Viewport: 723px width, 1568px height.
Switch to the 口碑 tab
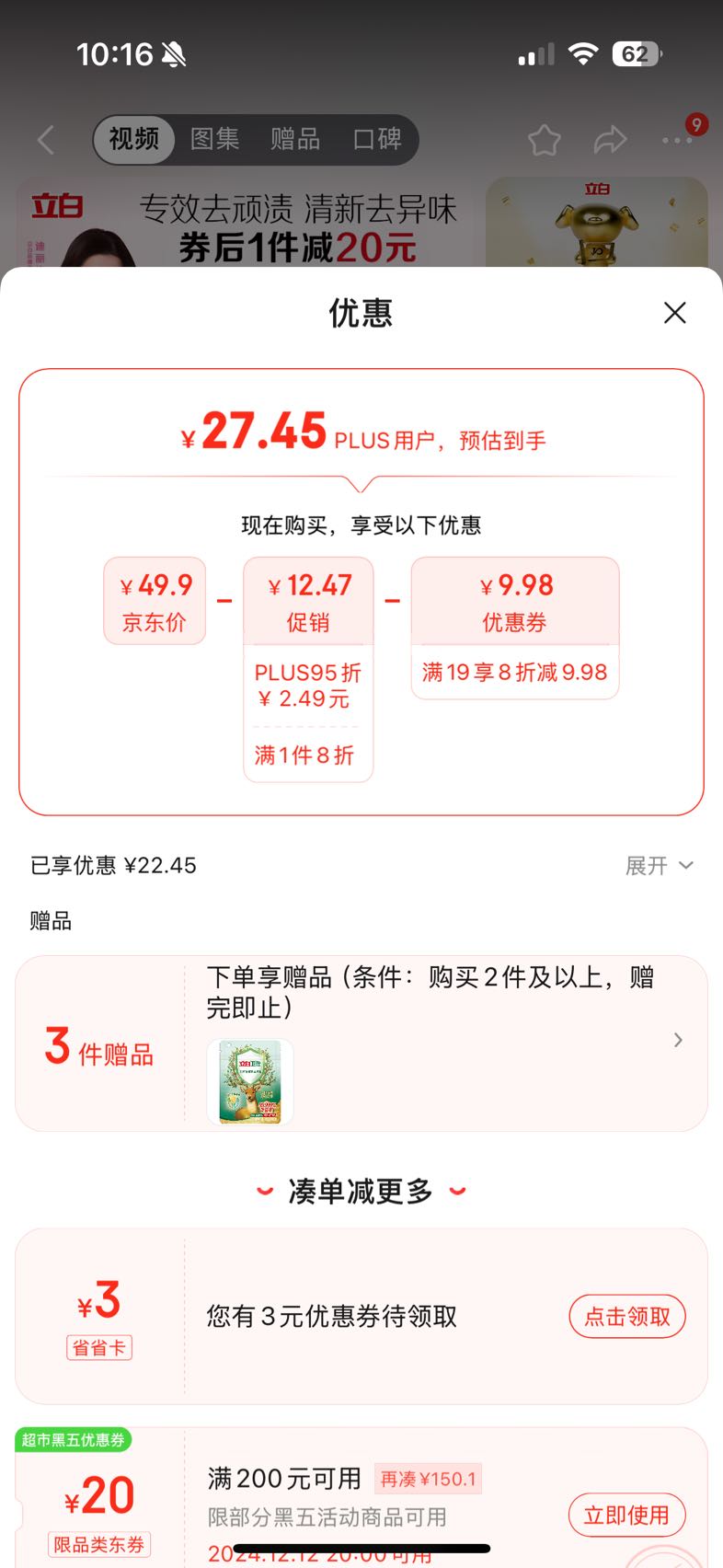click(x=377, y=139)
